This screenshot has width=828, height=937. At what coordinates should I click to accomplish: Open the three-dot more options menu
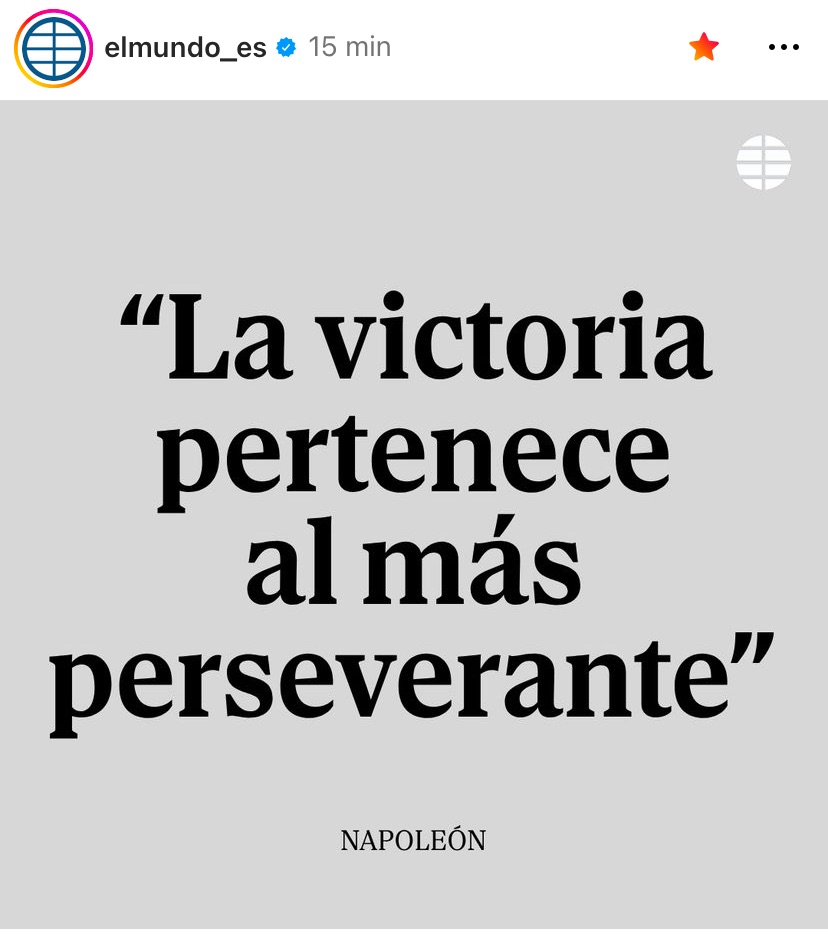783,47
